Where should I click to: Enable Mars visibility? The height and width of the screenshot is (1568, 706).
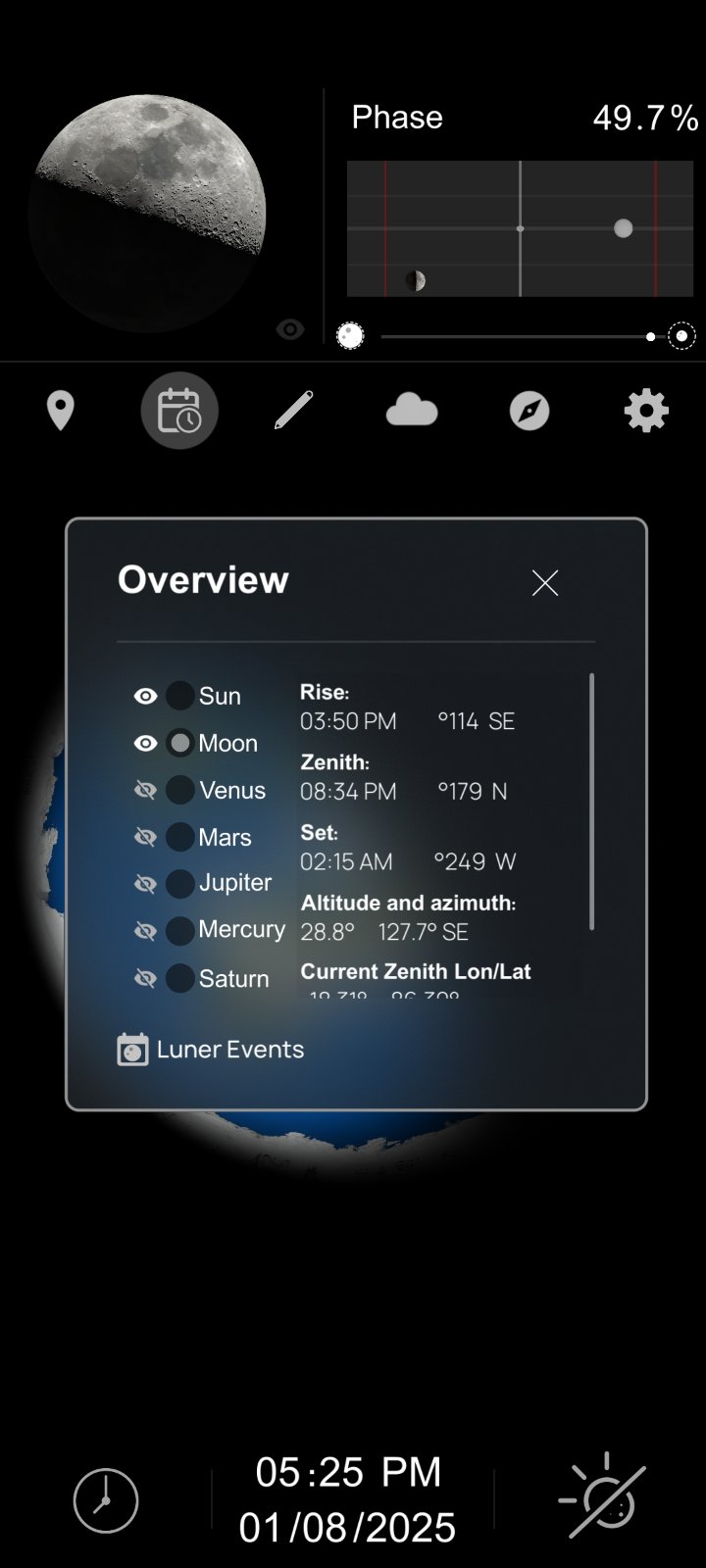click(145, 837)
